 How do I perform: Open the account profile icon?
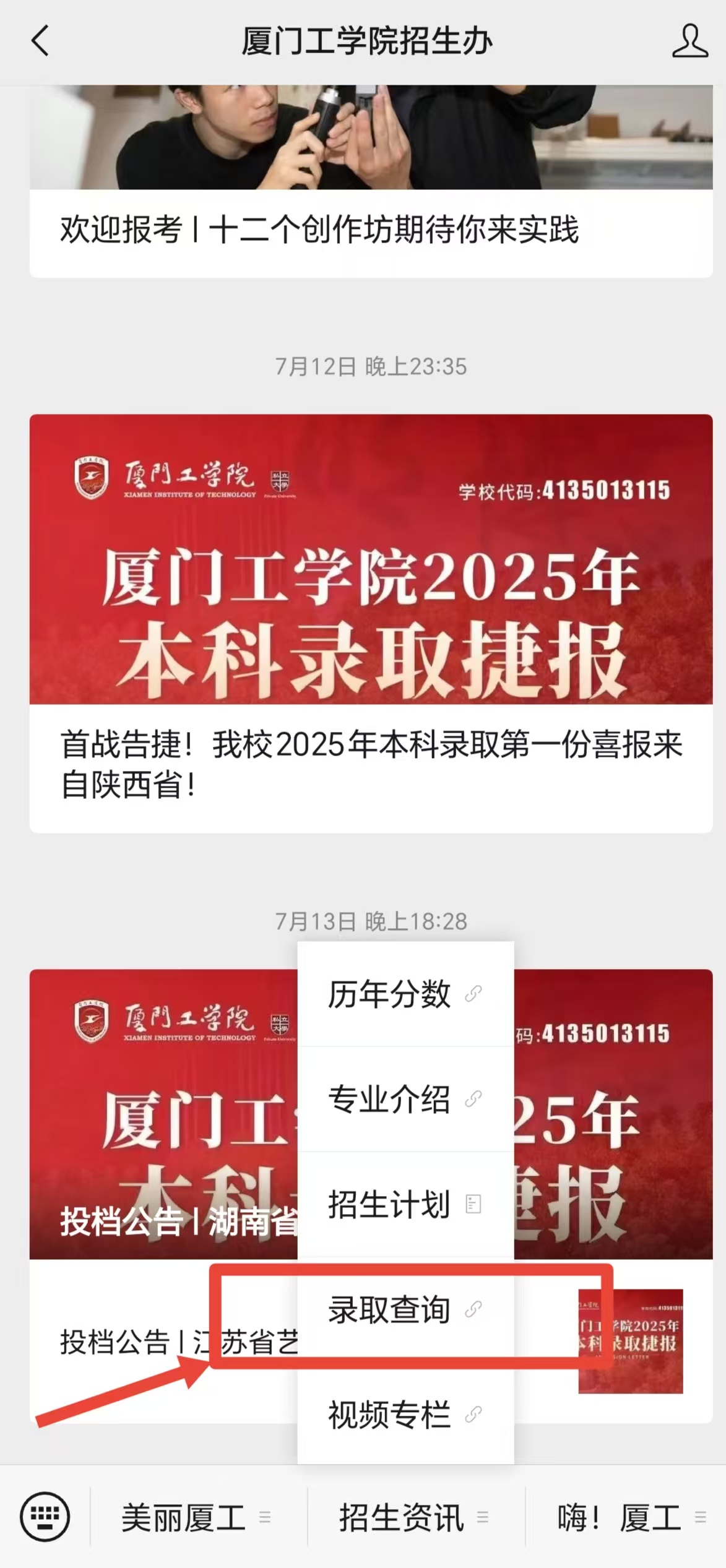point(689,41)
